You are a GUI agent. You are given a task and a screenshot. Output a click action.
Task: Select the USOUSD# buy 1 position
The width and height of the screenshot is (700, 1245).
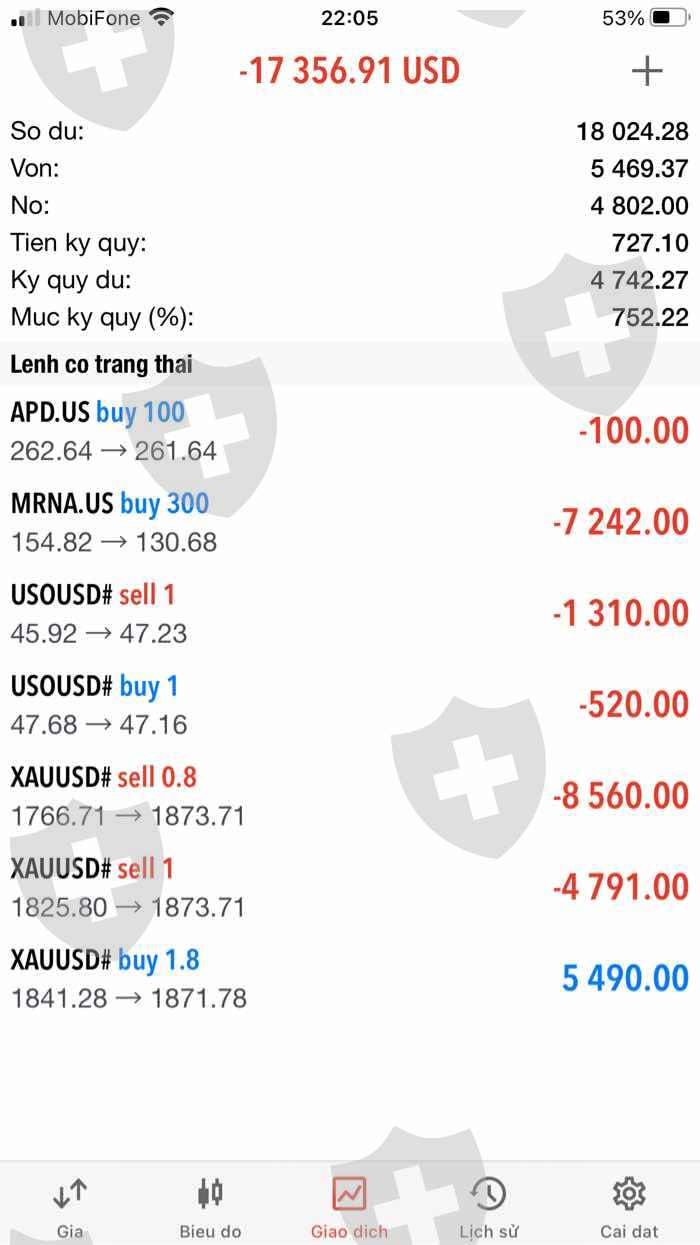point(350,704)
